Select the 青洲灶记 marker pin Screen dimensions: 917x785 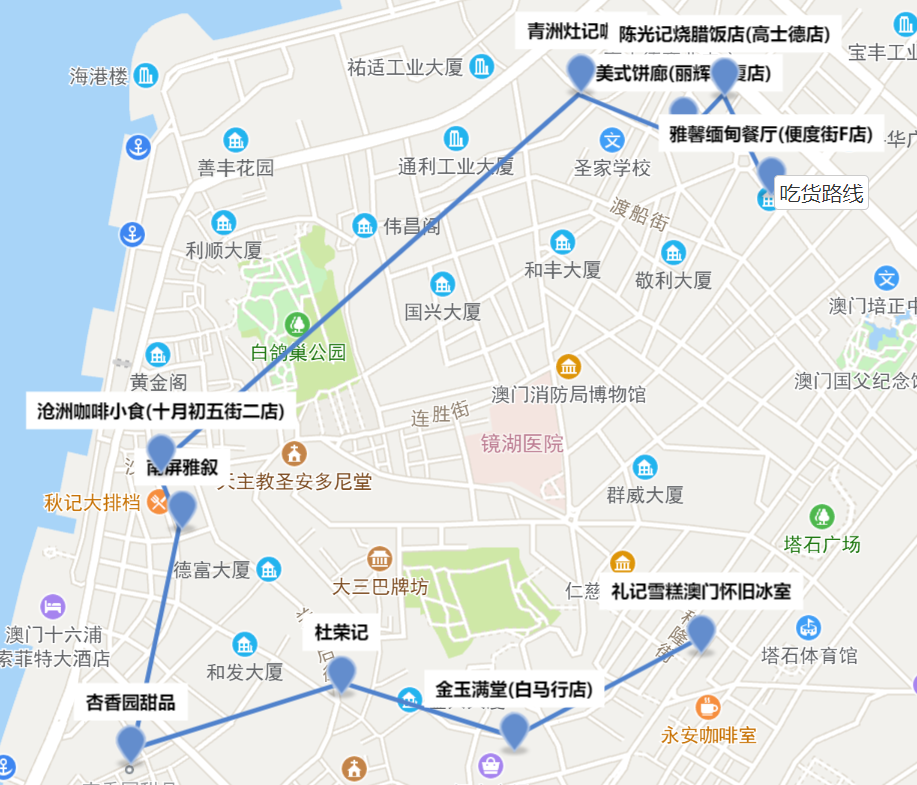(581, 73)
